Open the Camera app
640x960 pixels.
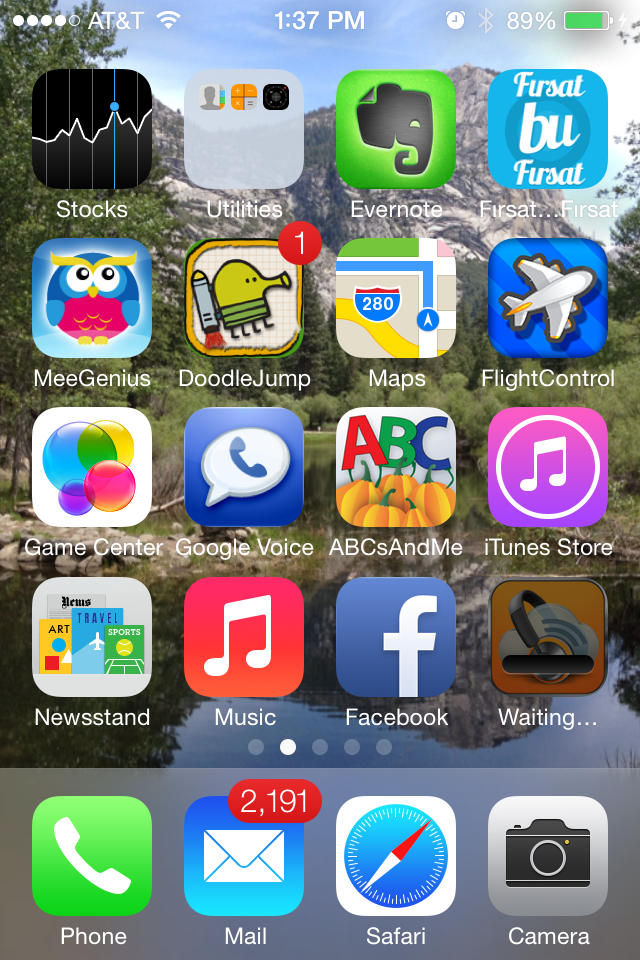coord(548,856)
